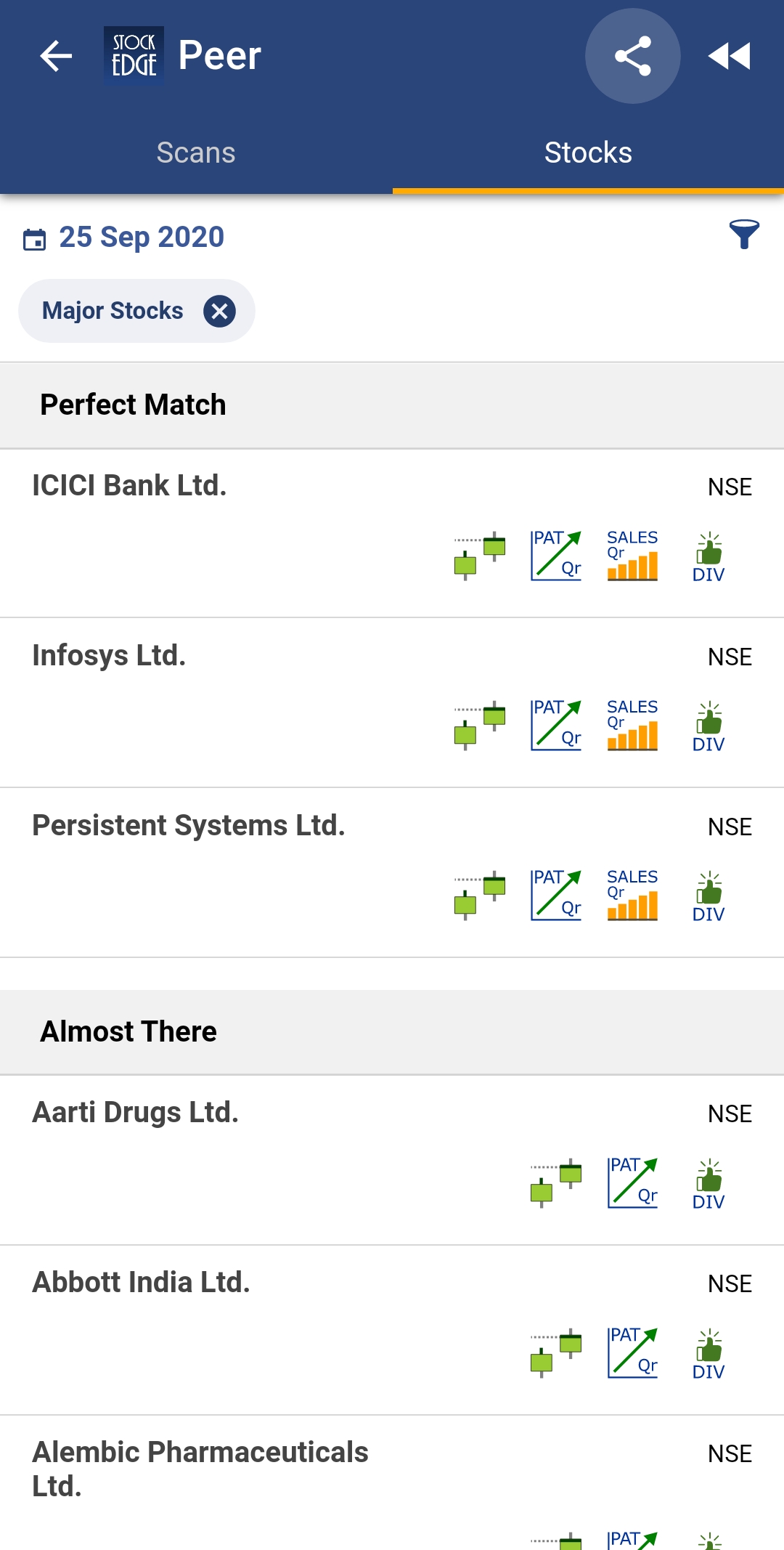Viewport: 784px width, 1550px height.
Task: Open the filter funnel icon
Action: click(x=744, y=235)
